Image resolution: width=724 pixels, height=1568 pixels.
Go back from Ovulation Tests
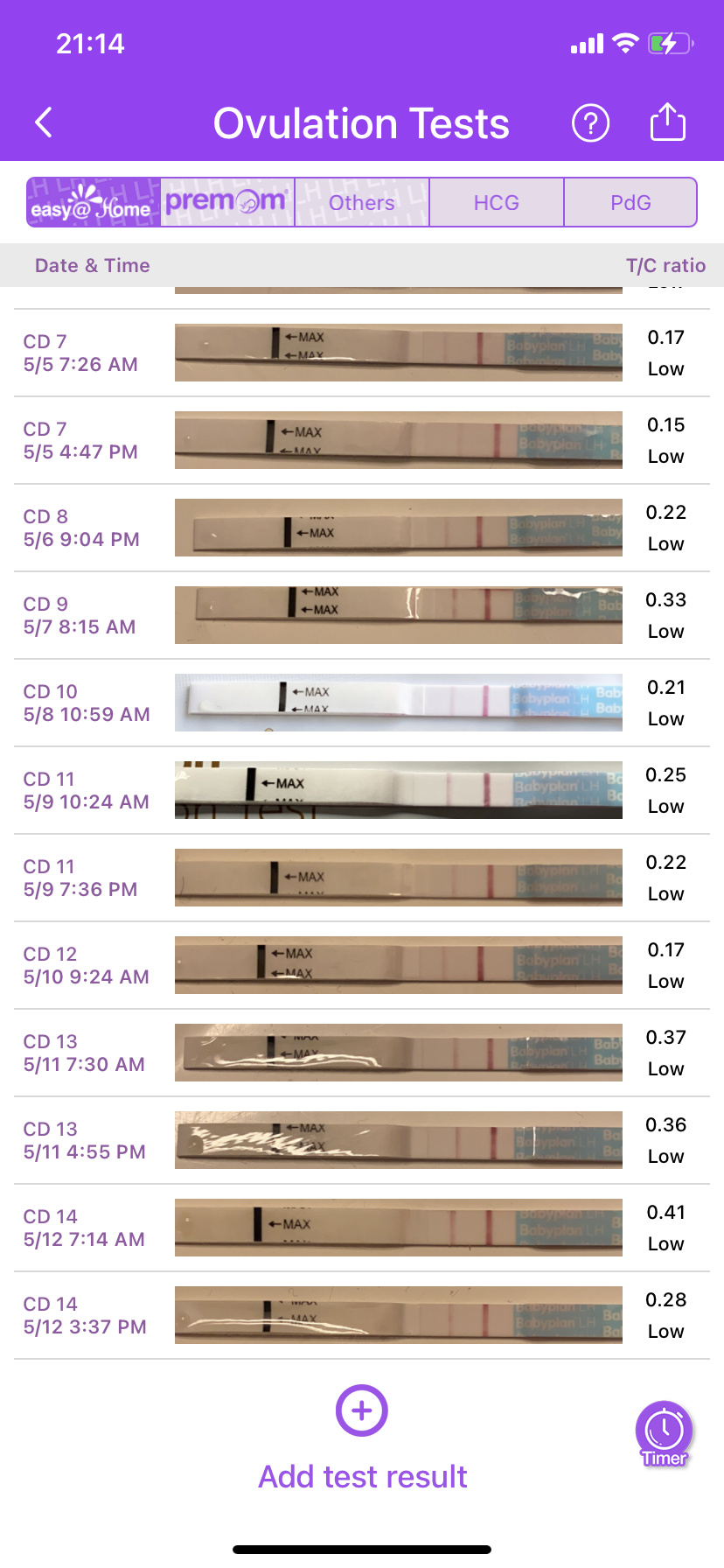[x=44, y=122]
